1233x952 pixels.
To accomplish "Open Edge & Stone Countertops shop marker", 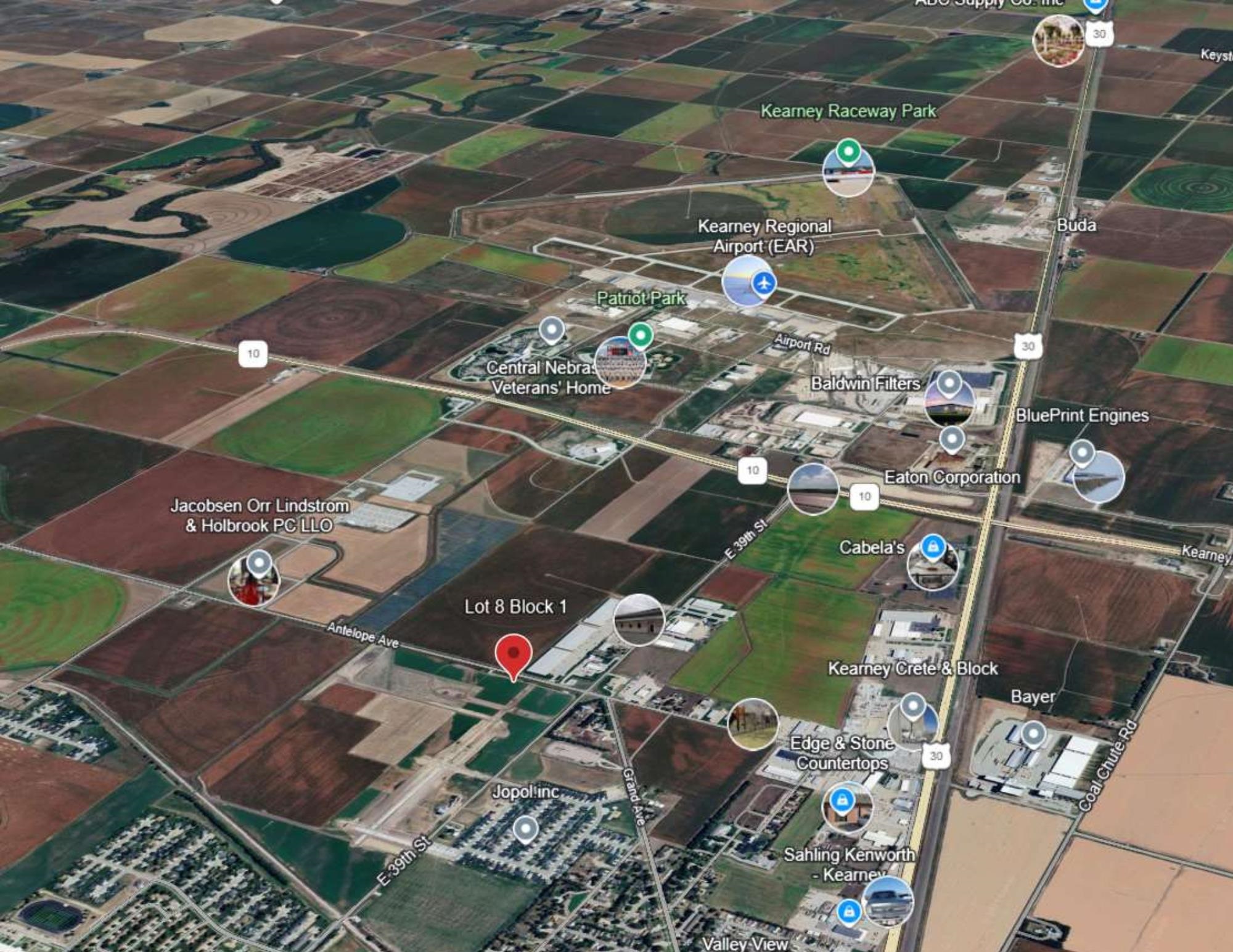I will (x=842, y=800).
